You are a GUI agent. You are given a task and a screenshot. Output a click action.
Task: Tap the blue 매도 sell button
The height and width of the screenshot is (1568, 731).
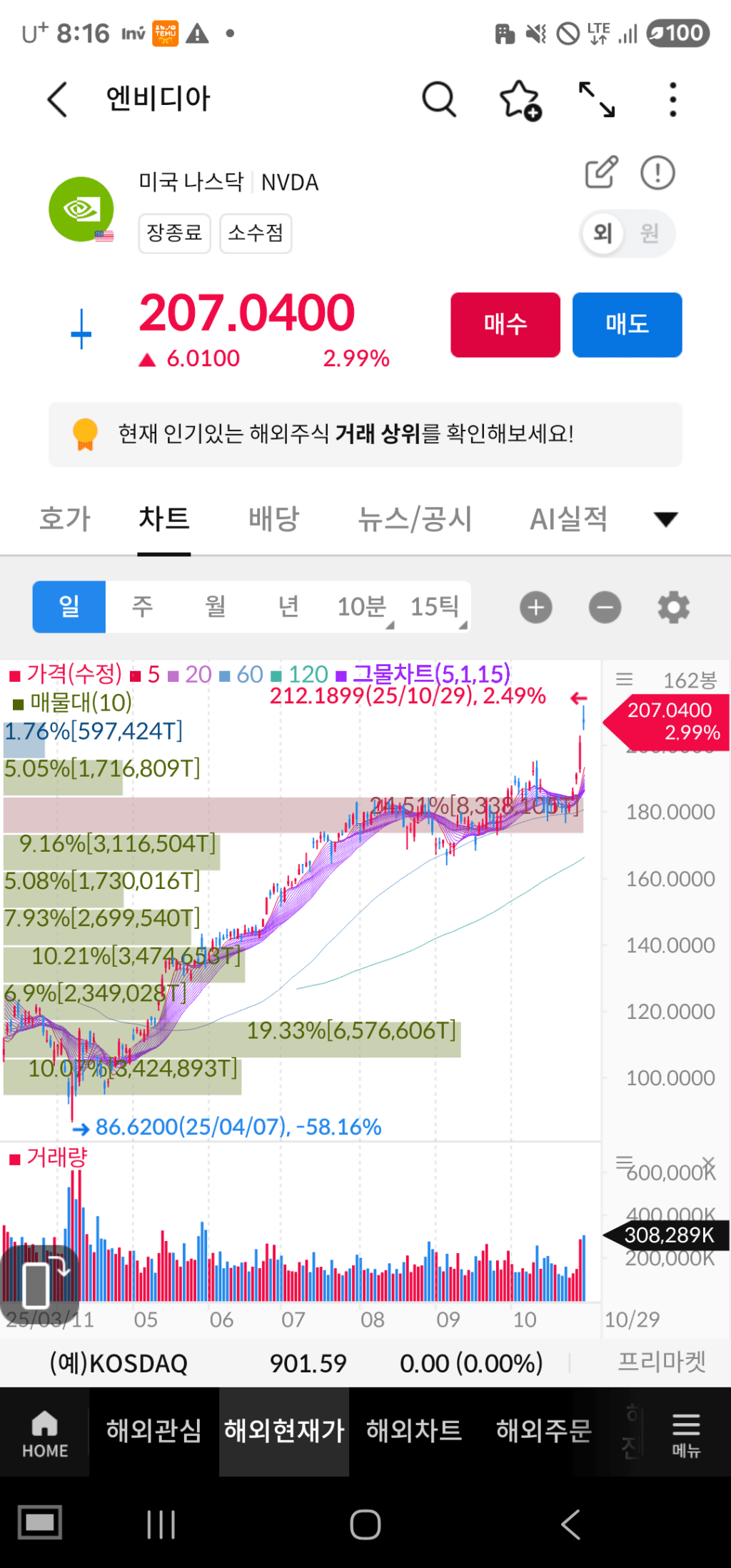[x=627, y=324]
